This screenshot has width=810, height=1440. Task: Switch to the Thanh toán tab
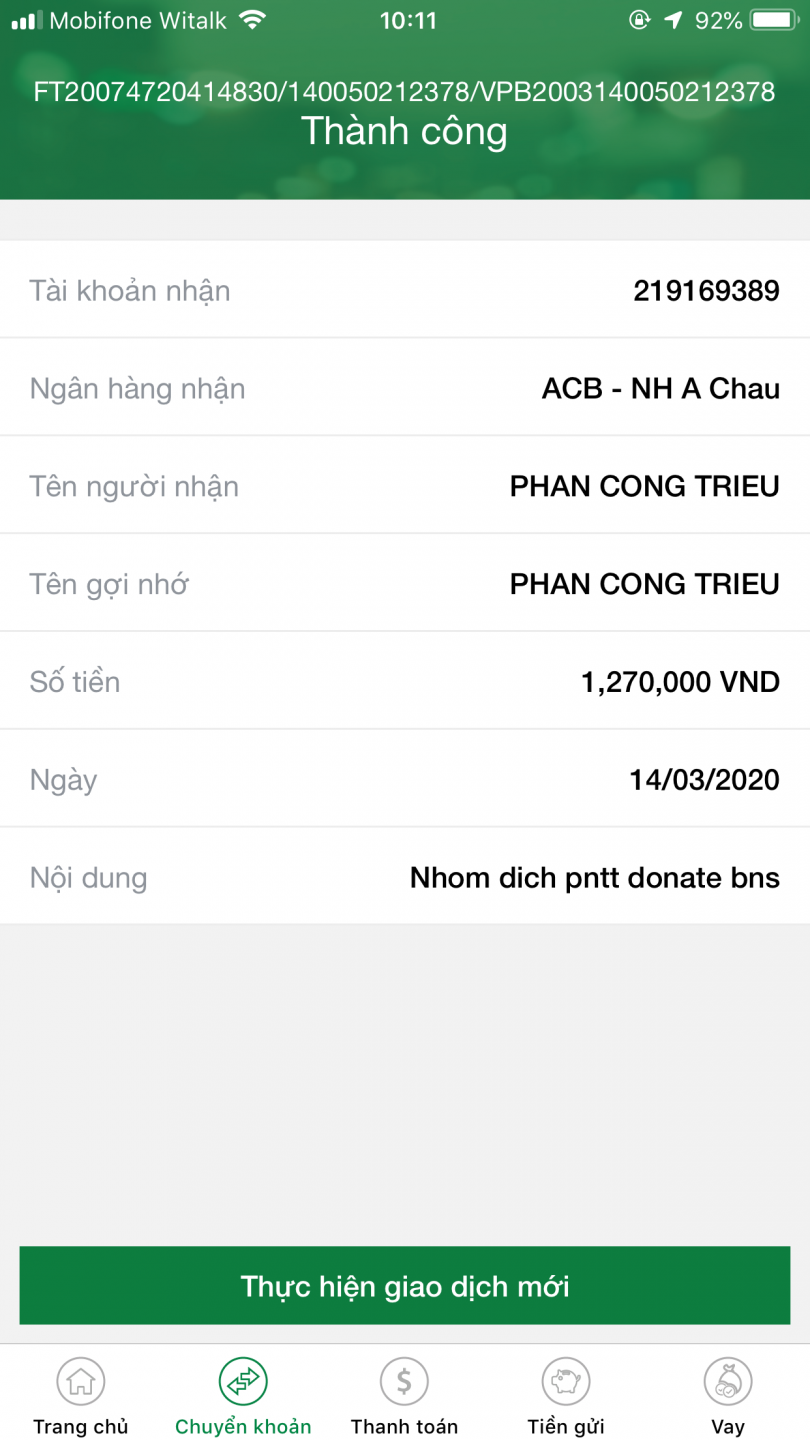404,1395
